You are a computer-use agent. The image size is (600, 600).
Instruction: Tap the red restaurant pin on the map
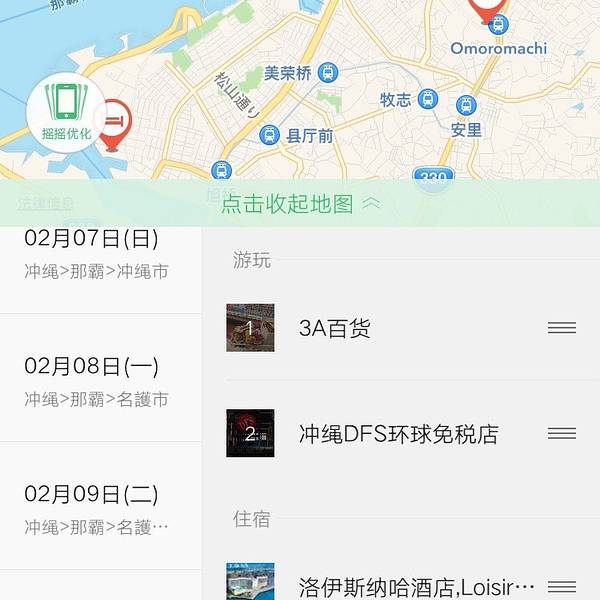click(x=114, y=124)
